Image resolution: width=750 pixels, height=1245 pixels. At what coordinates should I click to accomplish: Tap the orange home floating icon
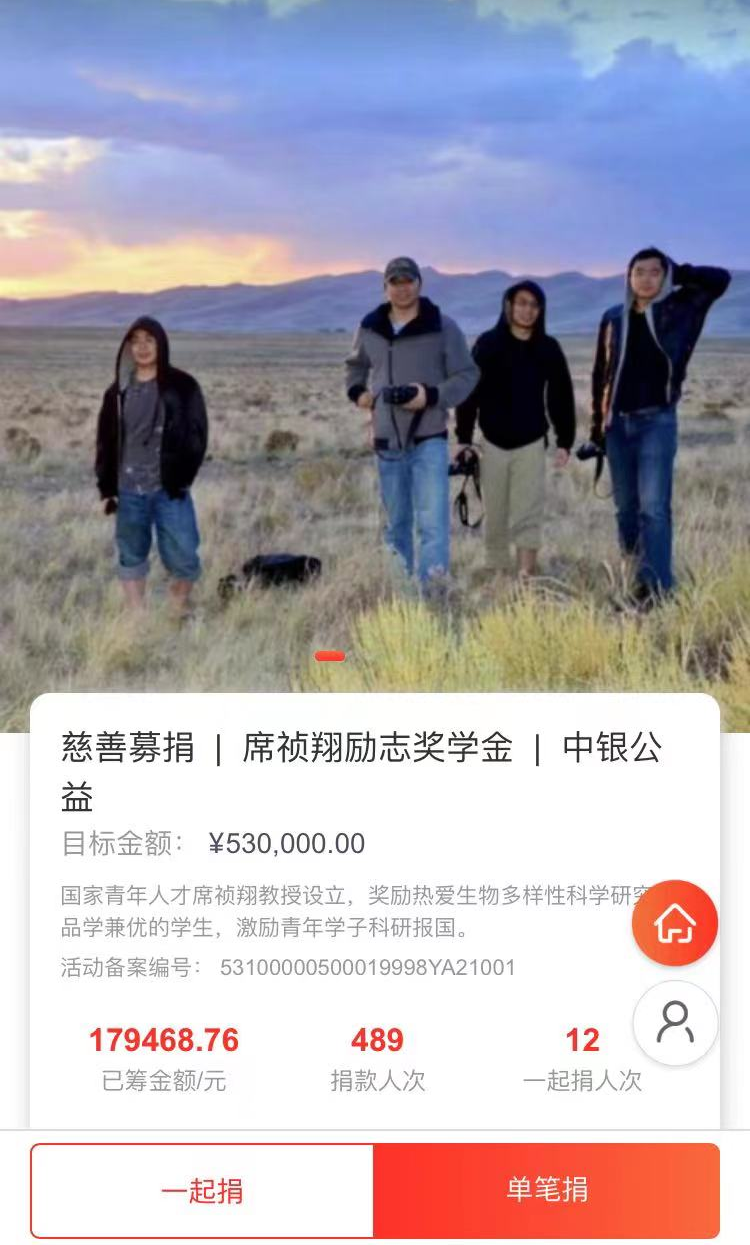pyautogui.click(x=675, y=923)
